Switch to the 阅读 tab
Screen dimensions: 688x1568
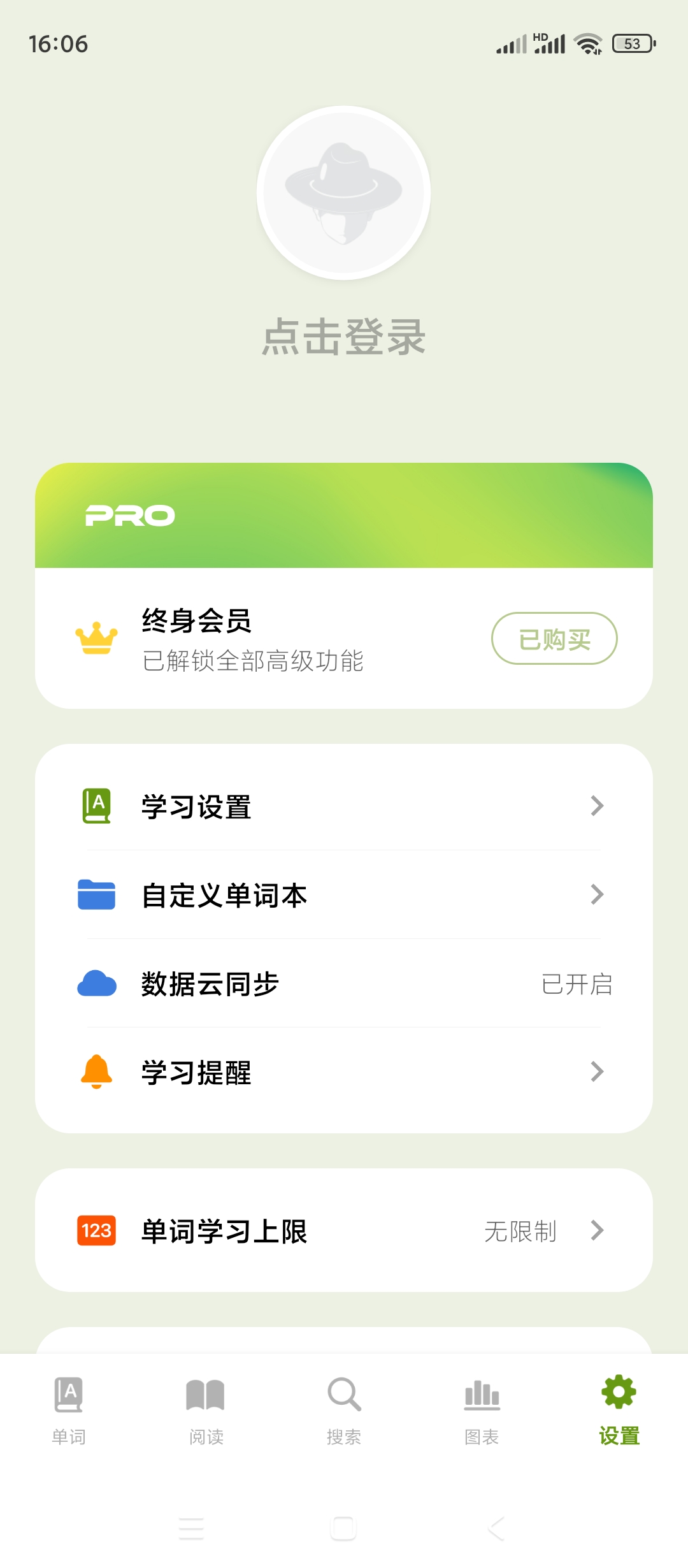pyautogui.click(x=206, y=1410)
